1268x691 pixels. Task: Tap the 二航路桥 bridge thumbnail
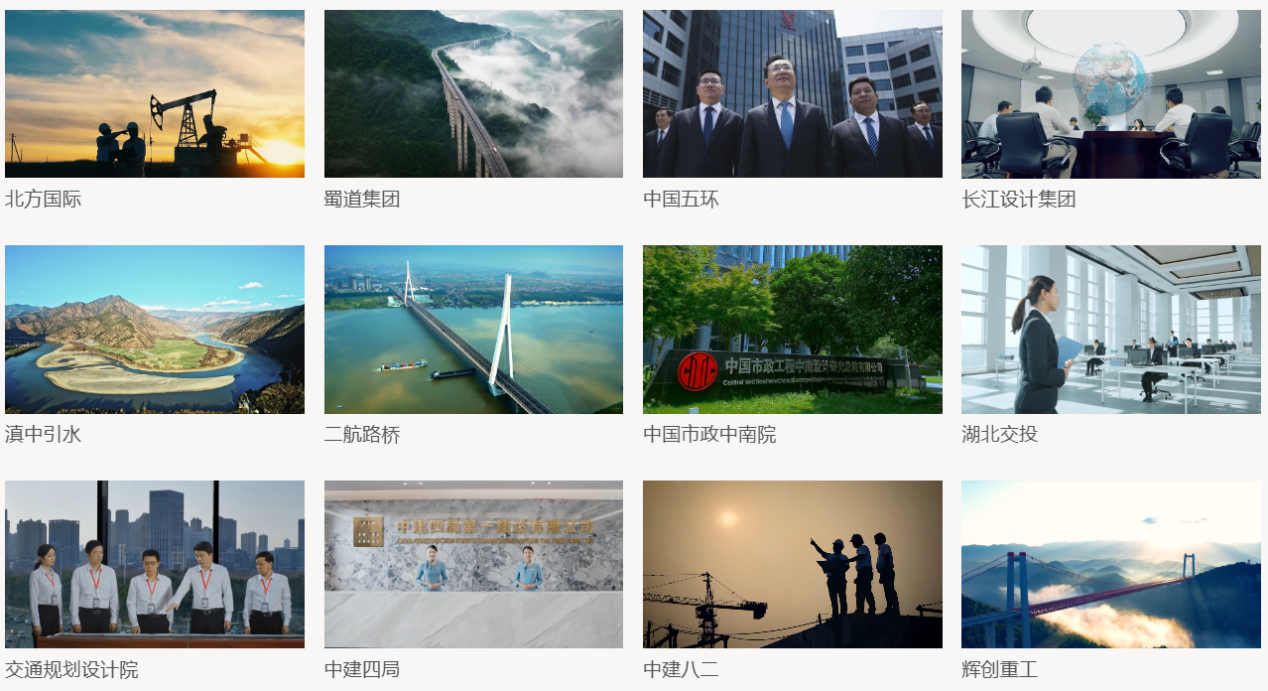[473, 329]
